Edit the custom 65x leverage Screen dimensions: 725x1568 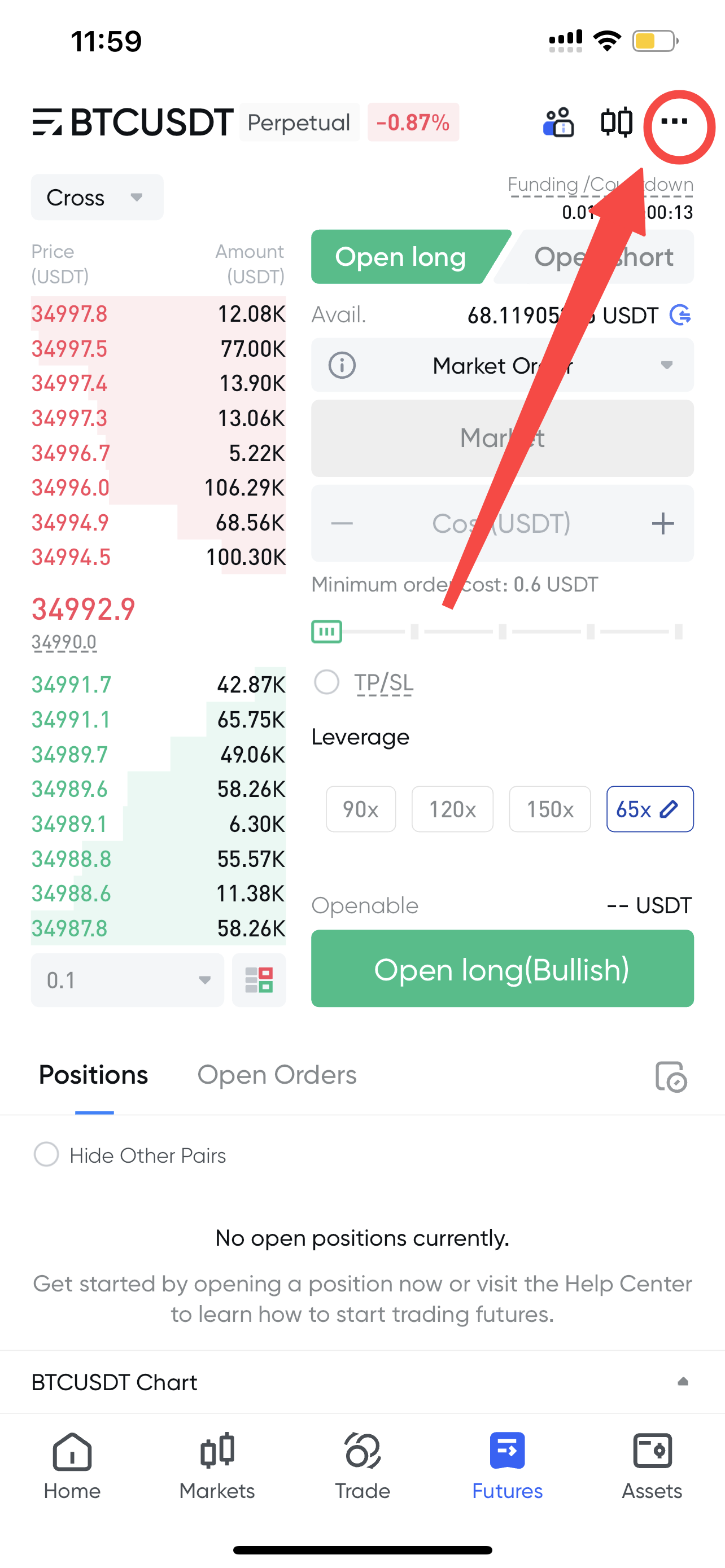click(x=649, y=809)
